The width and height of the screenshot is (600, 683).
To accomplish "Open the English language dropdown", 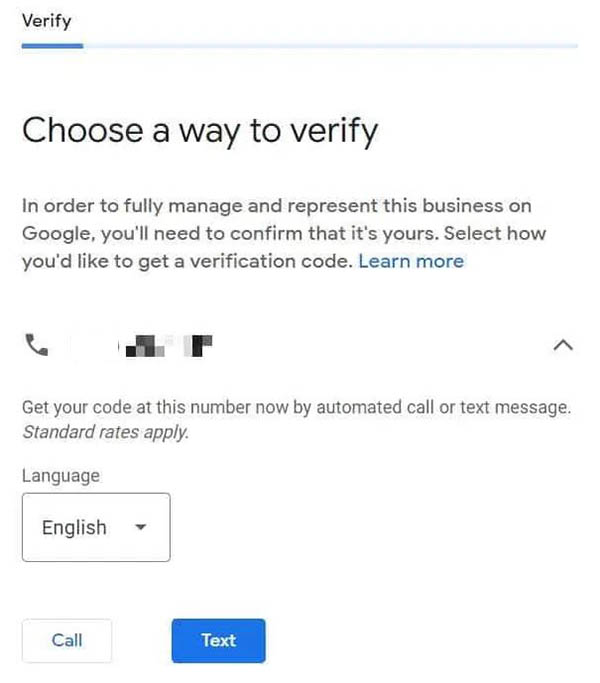I will click(96, 527).
